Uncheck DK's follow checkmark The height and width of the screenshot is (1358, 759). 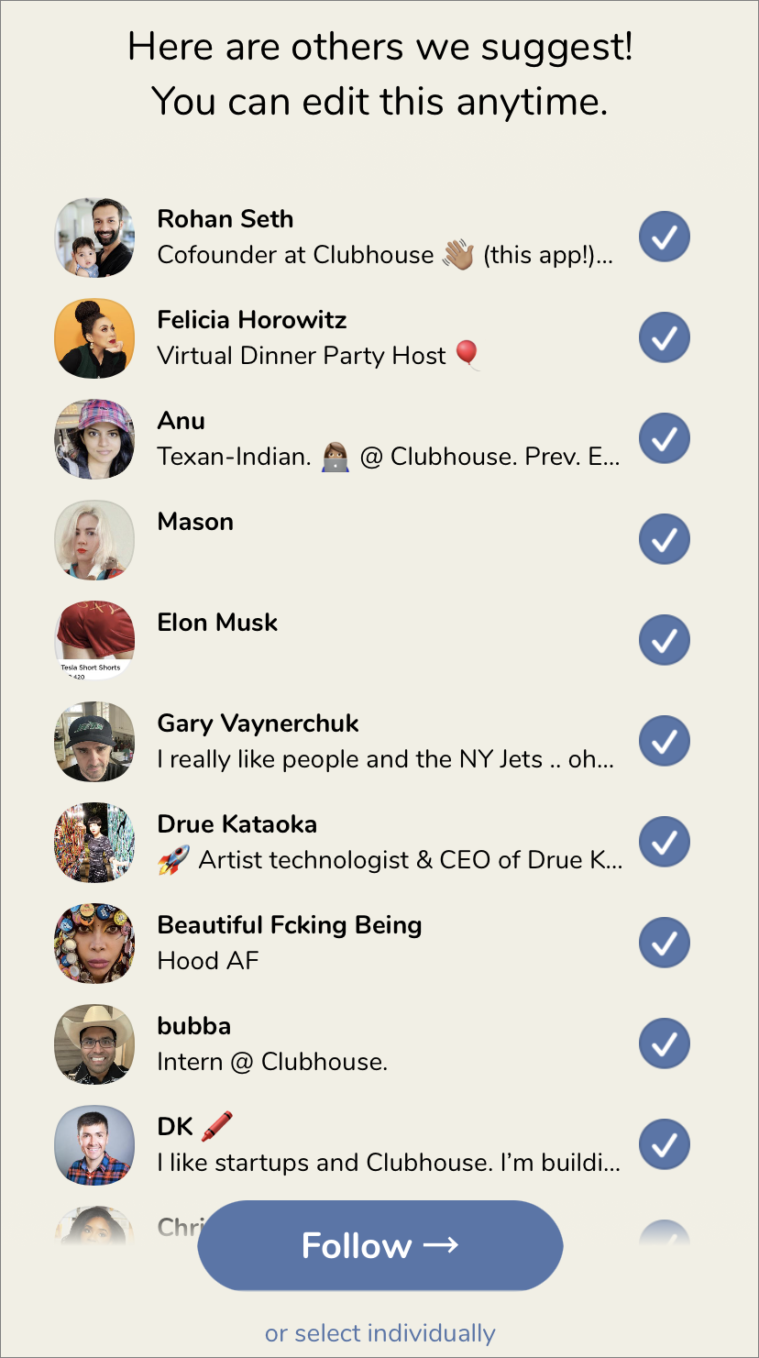pyautogui.click(x=664, y=1144)
